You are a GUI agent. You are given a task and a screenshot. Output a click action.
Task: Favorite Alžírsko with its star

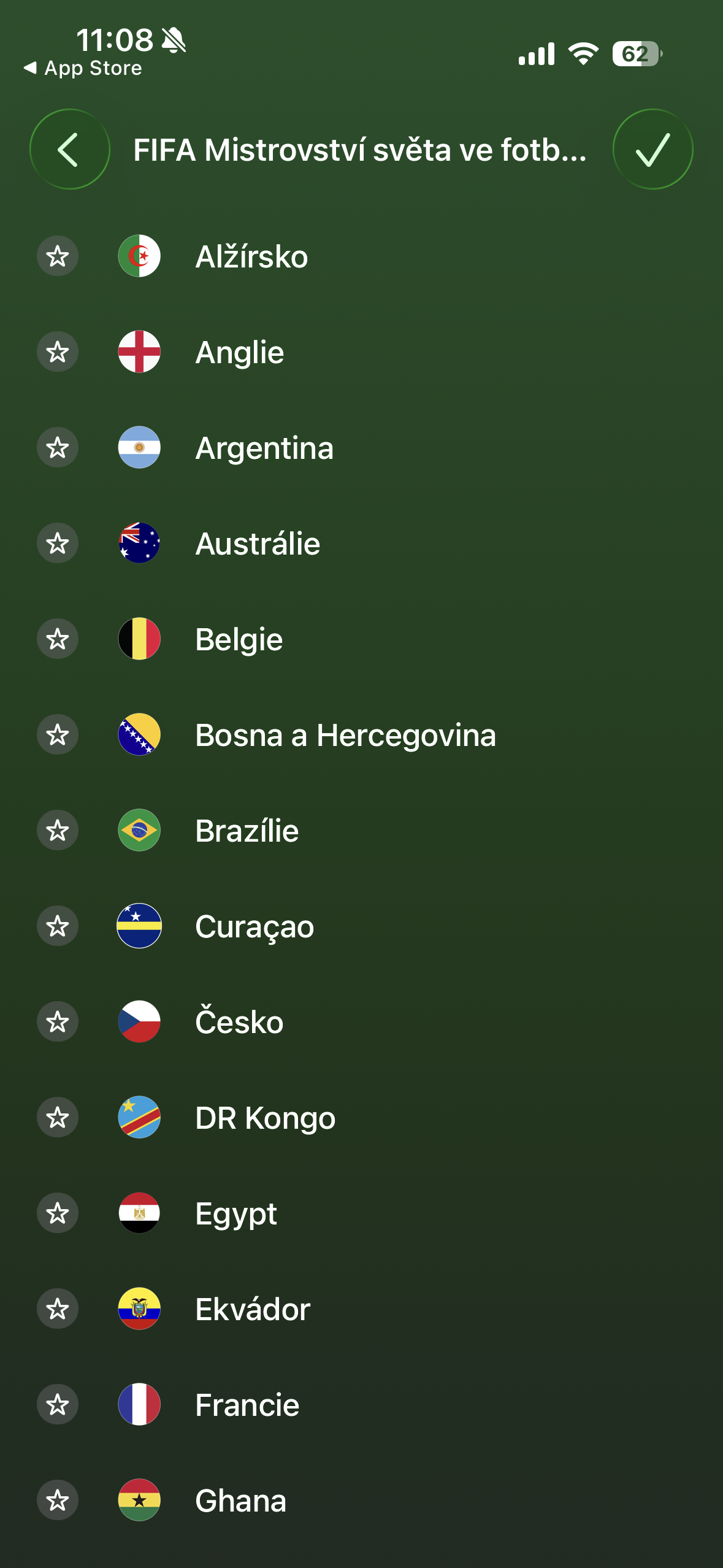(x=58, y=256)
